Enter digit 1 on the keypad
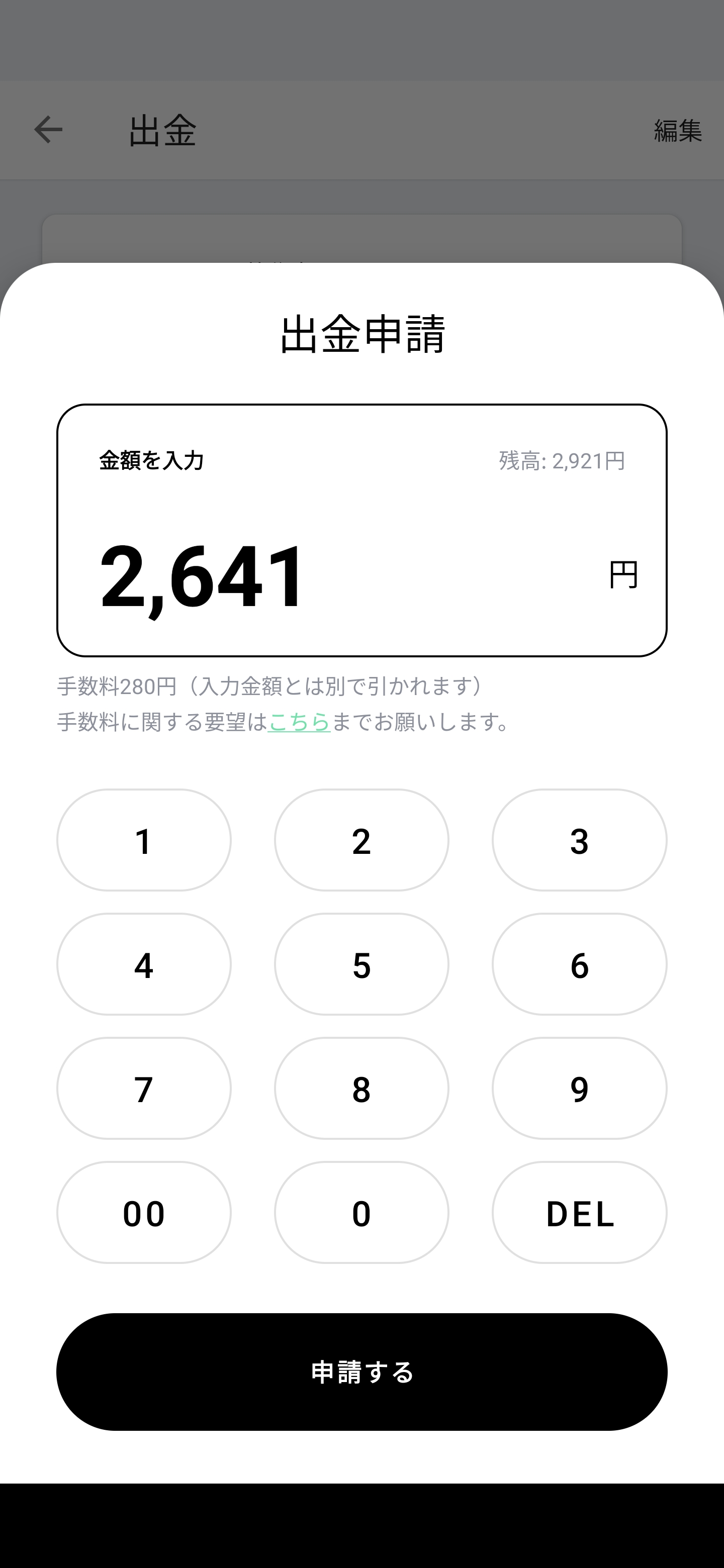 [x=144, y=840]
